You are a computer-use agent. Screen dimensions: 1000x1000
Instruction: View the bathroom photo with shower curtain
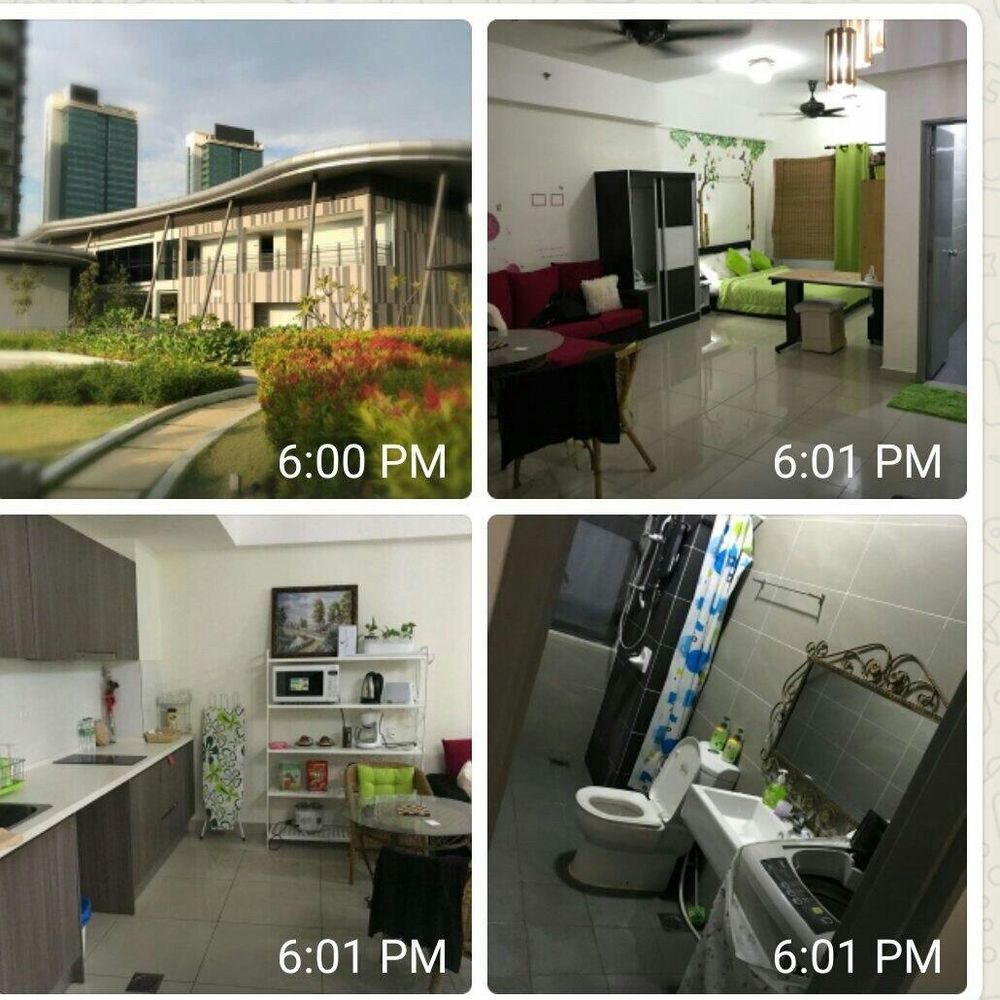727,752
